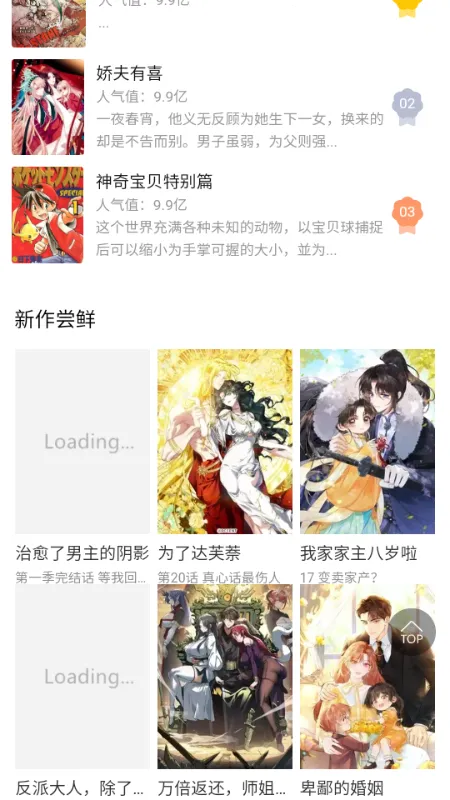Open 神奇宝贝特别篇 from the ranking list
Image resolution: width=450 pixels, height=800 pixels.
[x=224, y=215]
